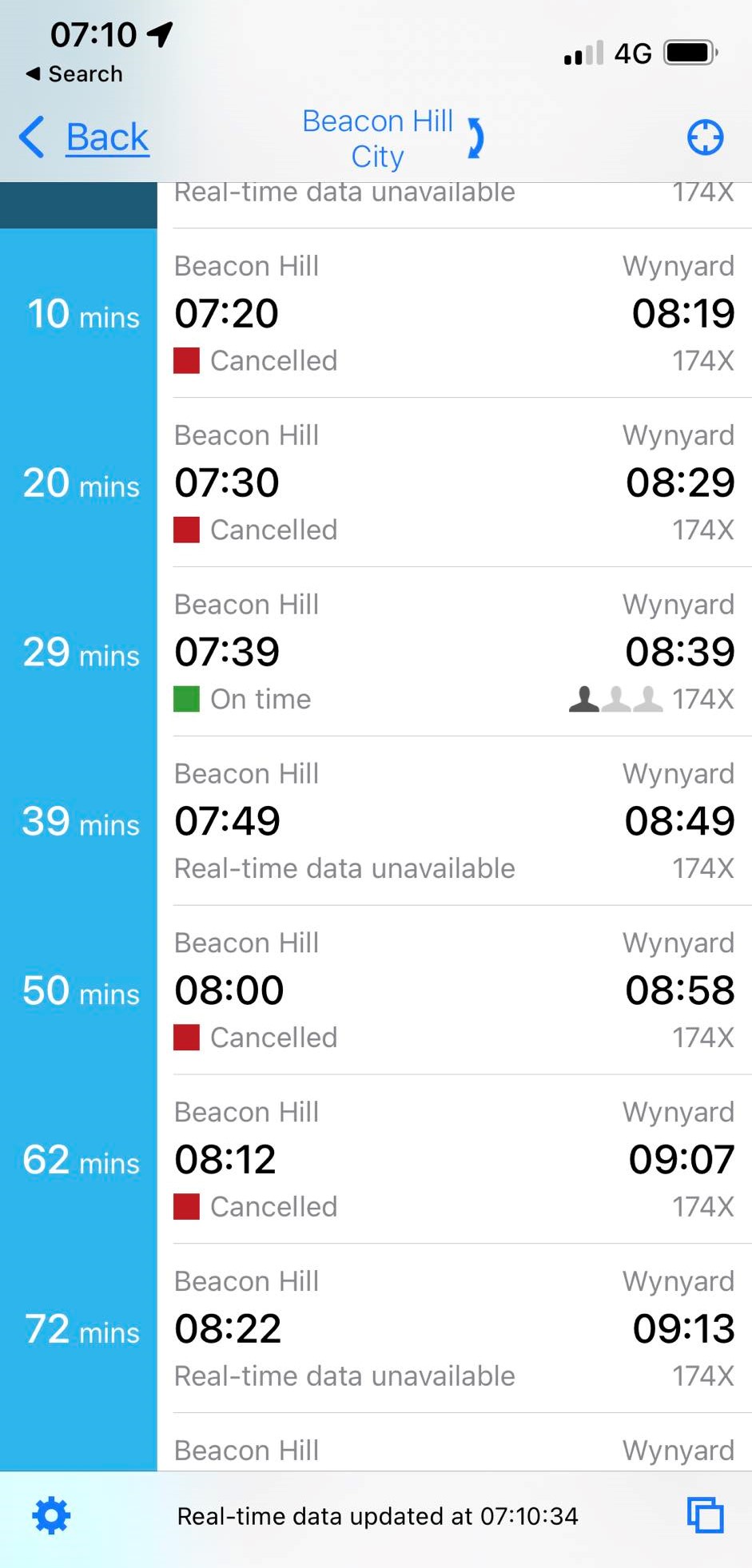Open settings via the gear icon
752x1568 pixels.
click(52, 1515)
